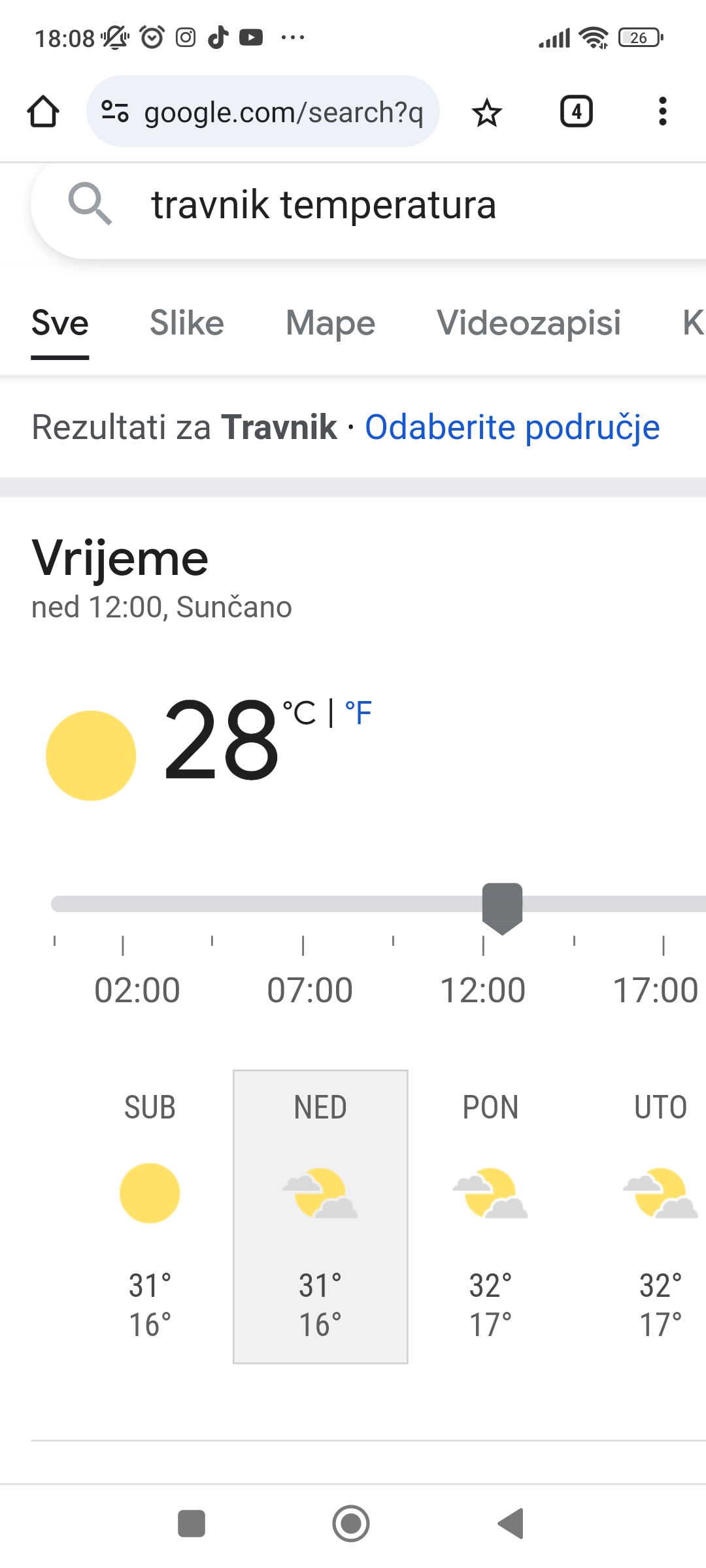Switch temperature units to °F
This screenshot has width=706, height=1568.
(358, 713)
